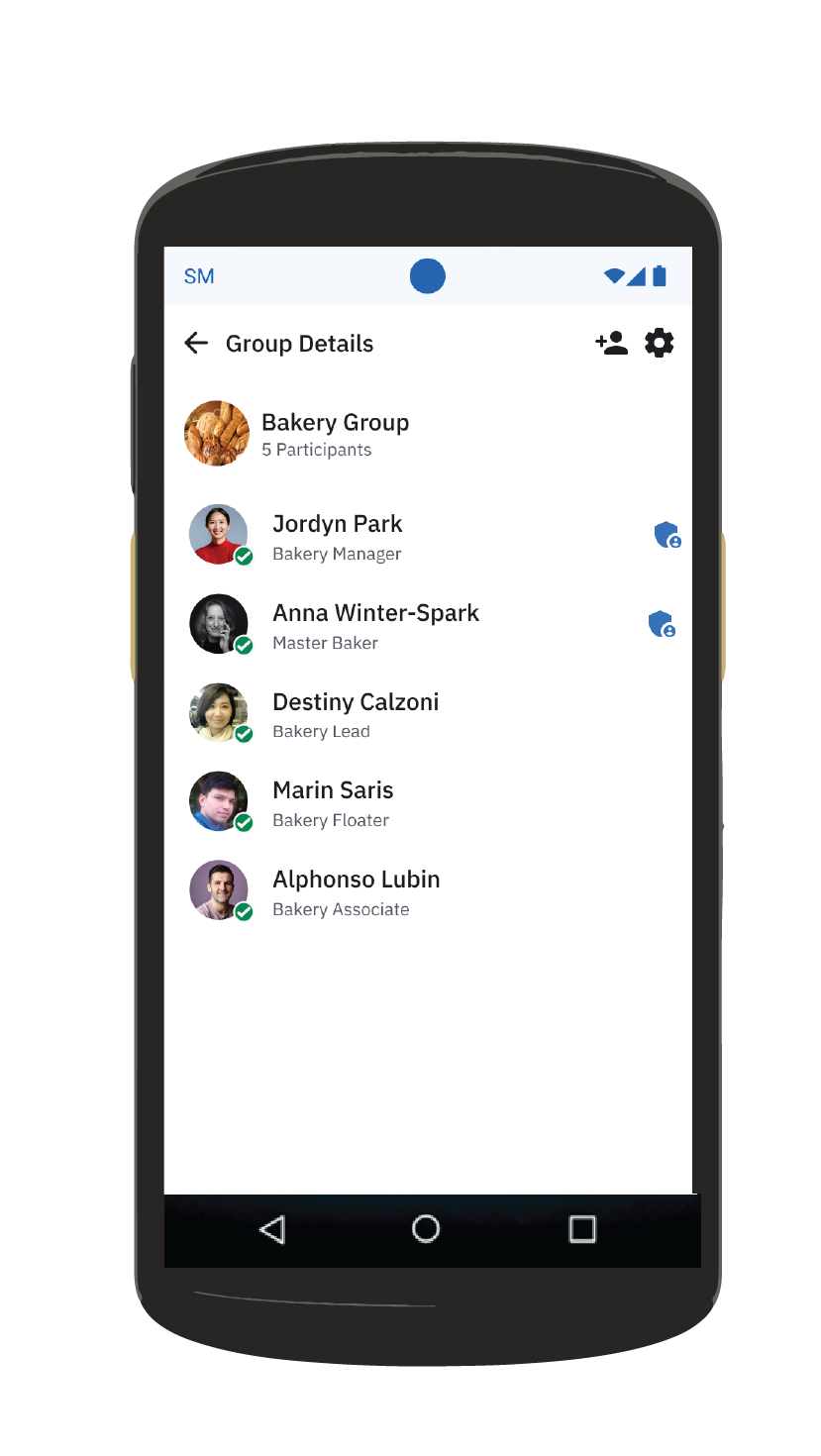Go back from Group Details

(x=196, y=344)
